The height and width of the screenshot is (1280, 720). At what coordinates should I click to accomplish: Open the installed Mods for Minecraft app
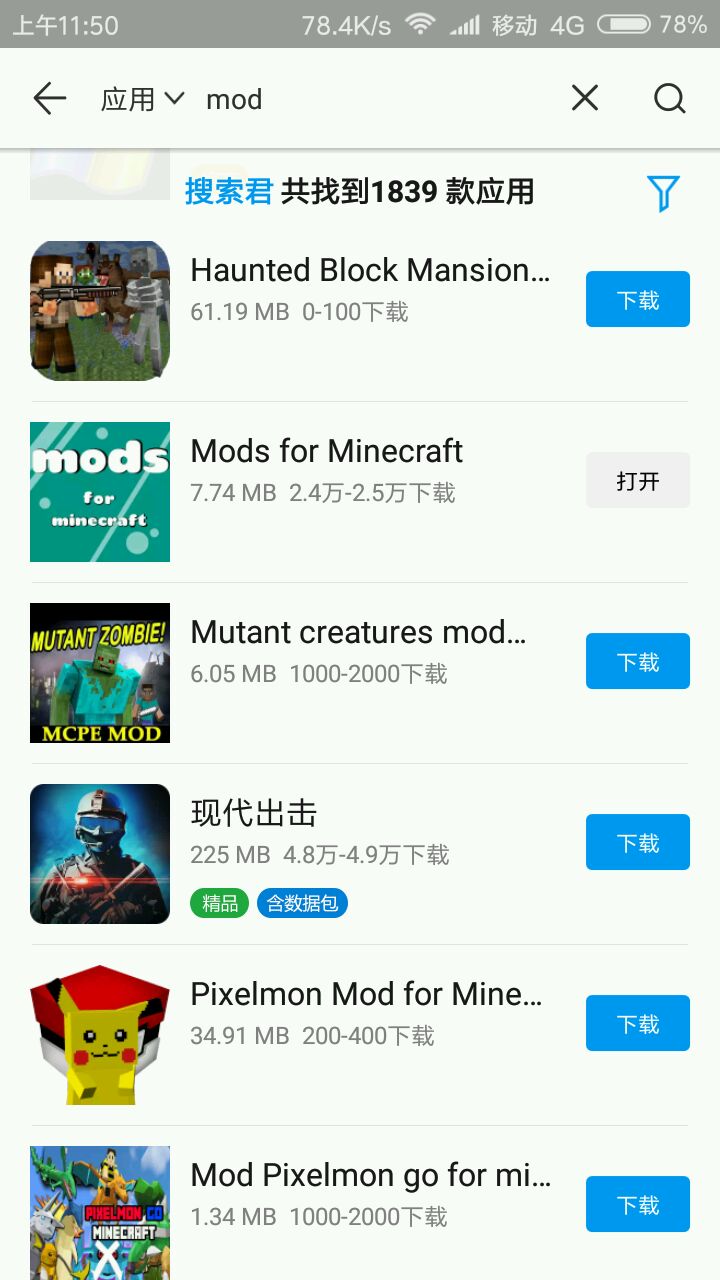(637, 480)
